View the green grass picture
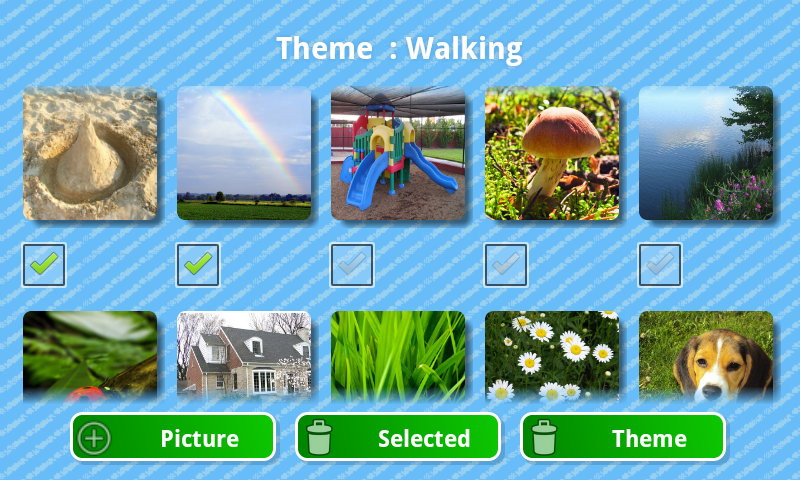 pos(398,356)
